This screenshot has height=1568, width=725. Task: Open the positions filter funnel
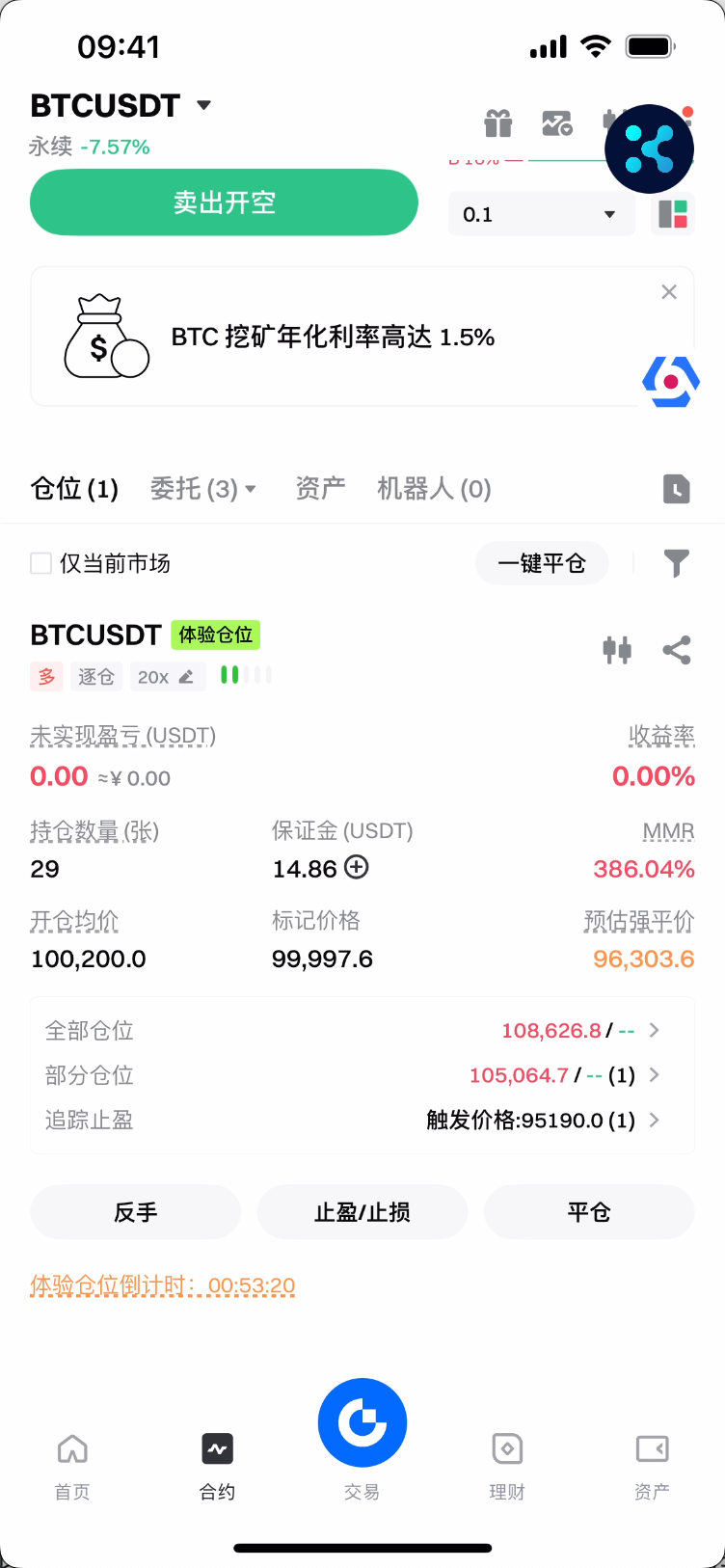(677, 563)
